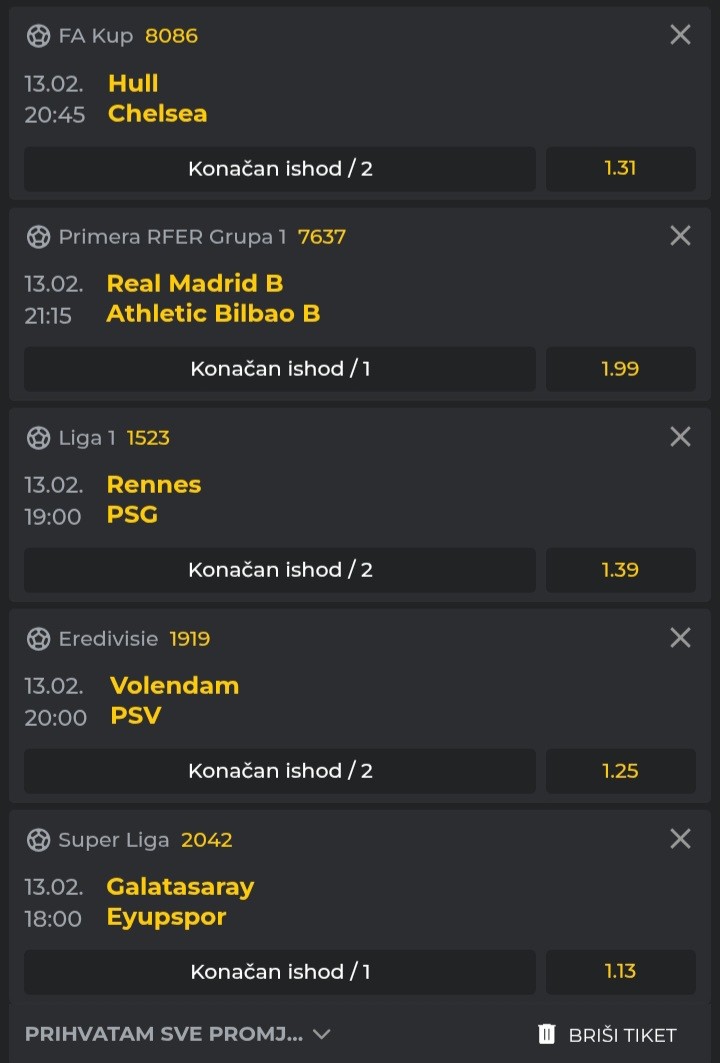The image size is (720, 1063).
Task: Select the 1.25 odds for PSV
Action: 620,771
